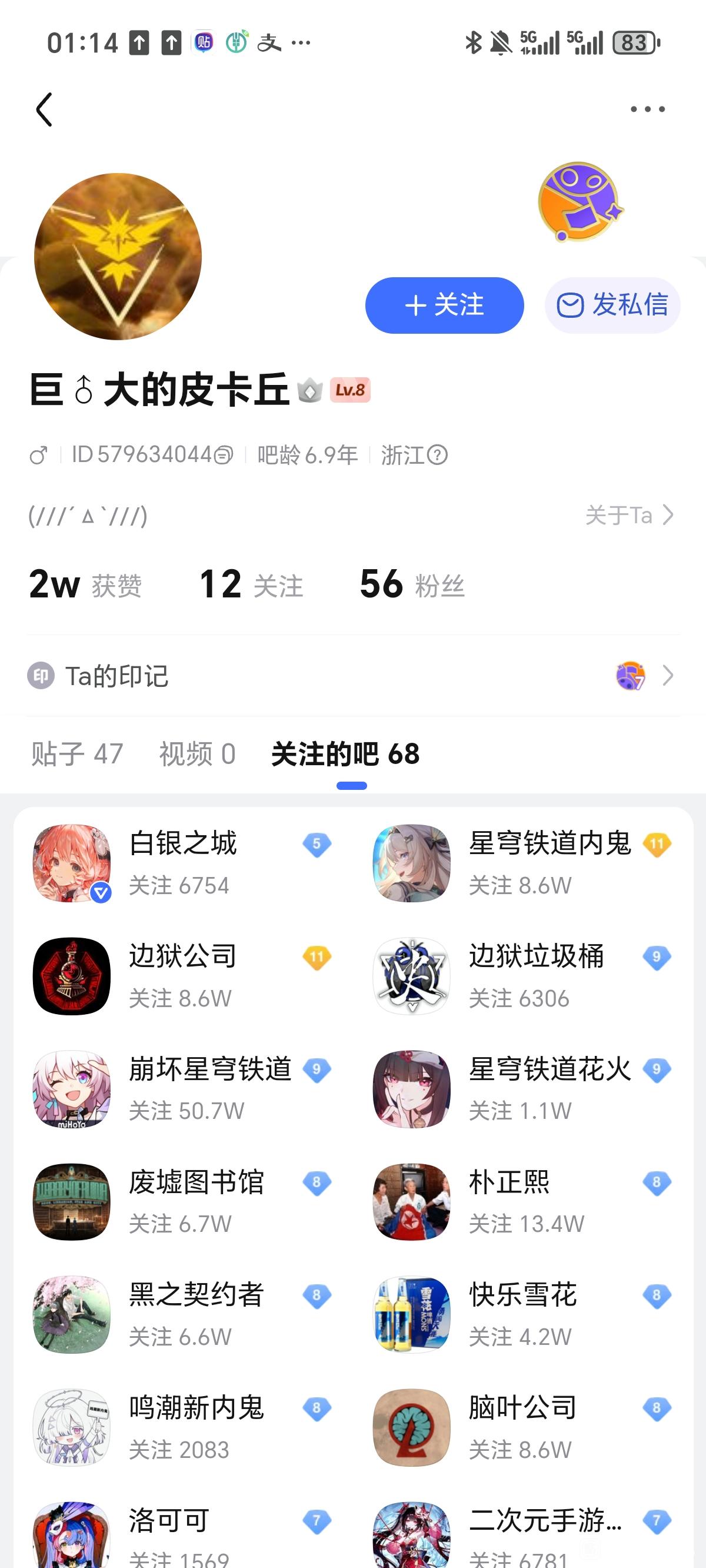The height and width of the screenshot is (1568, 706).
Task: Open the 星穹铁道内鬼 forum
Action: (524, 862)
